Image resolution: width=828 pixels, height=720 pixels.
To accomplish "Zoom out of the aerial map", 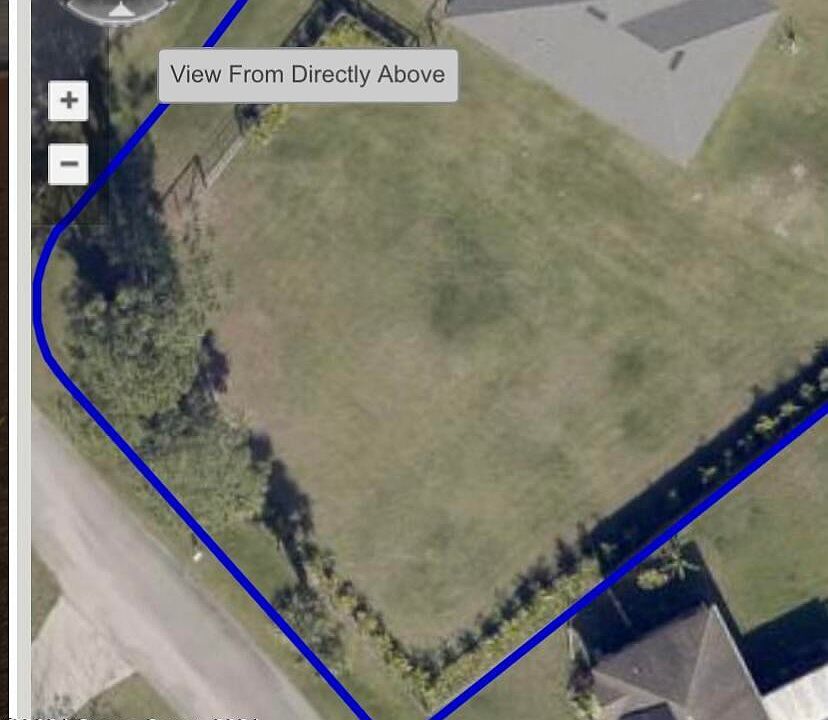I will pyautogui.click(x=69, y=164).
